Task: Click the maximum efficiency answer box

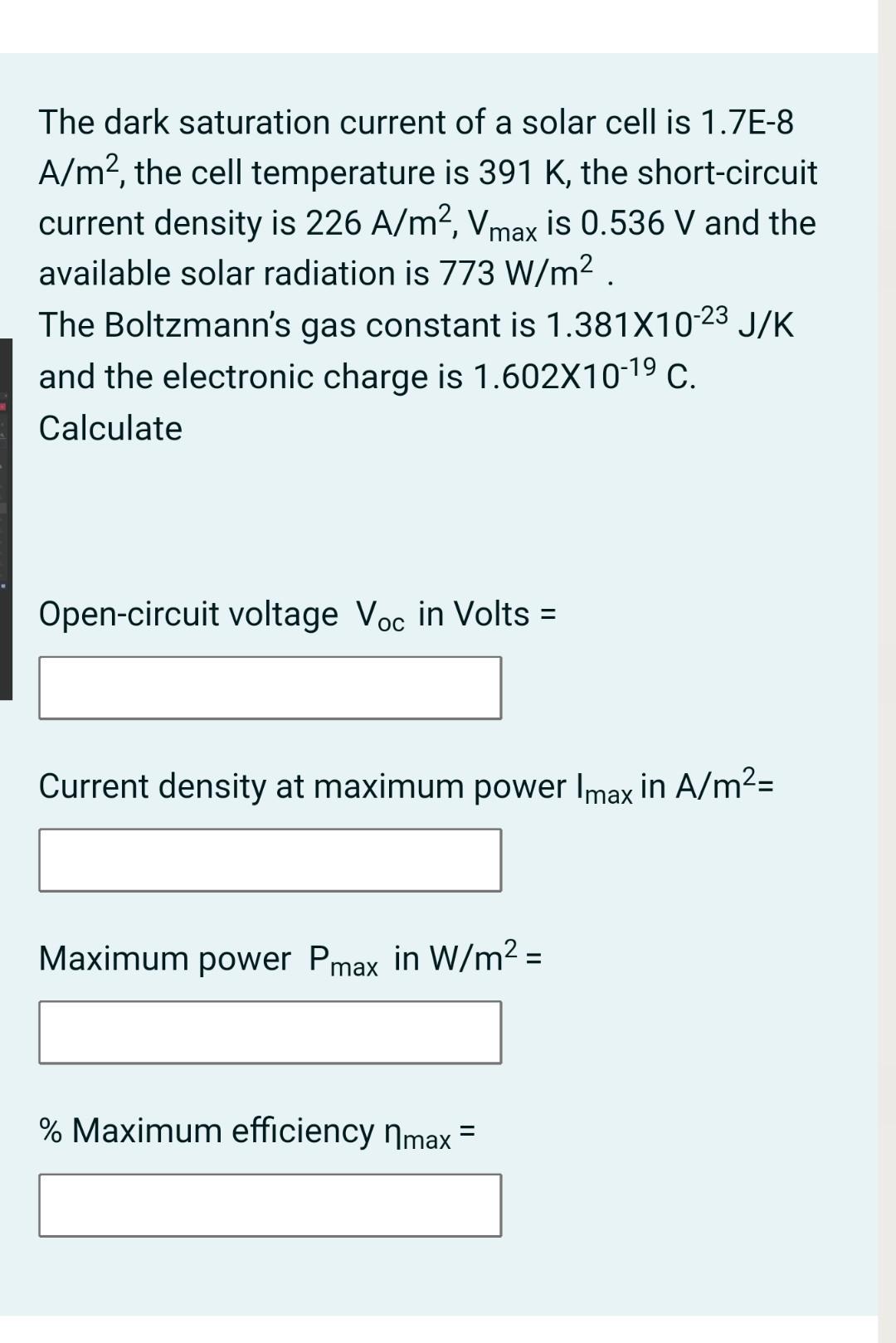Action: [270, 1204]
